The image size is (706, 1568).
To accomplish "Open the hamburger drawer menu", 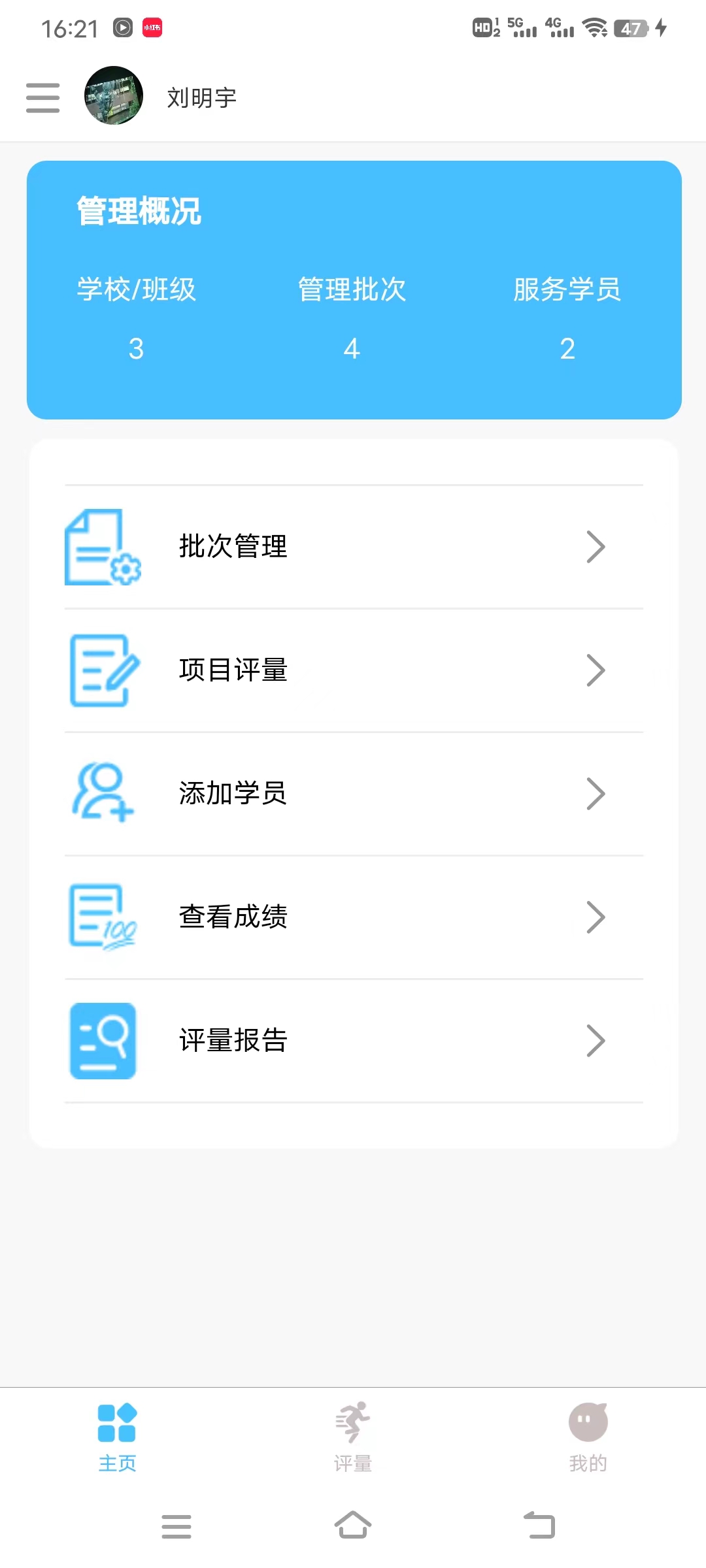I will point(43,97).
